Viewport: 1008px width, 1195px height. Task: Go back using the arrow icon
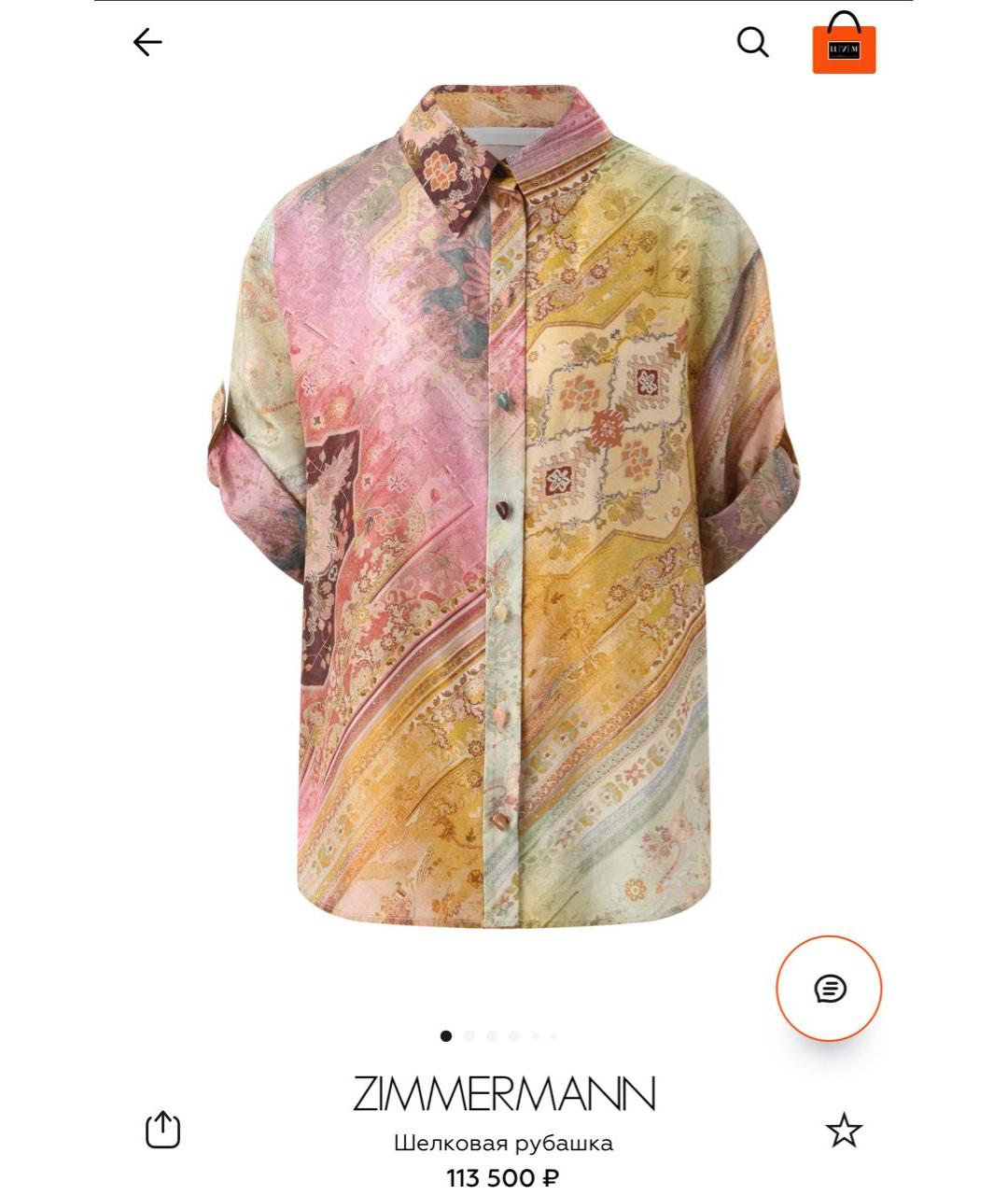pyautogui.click(x=147, y=42)
